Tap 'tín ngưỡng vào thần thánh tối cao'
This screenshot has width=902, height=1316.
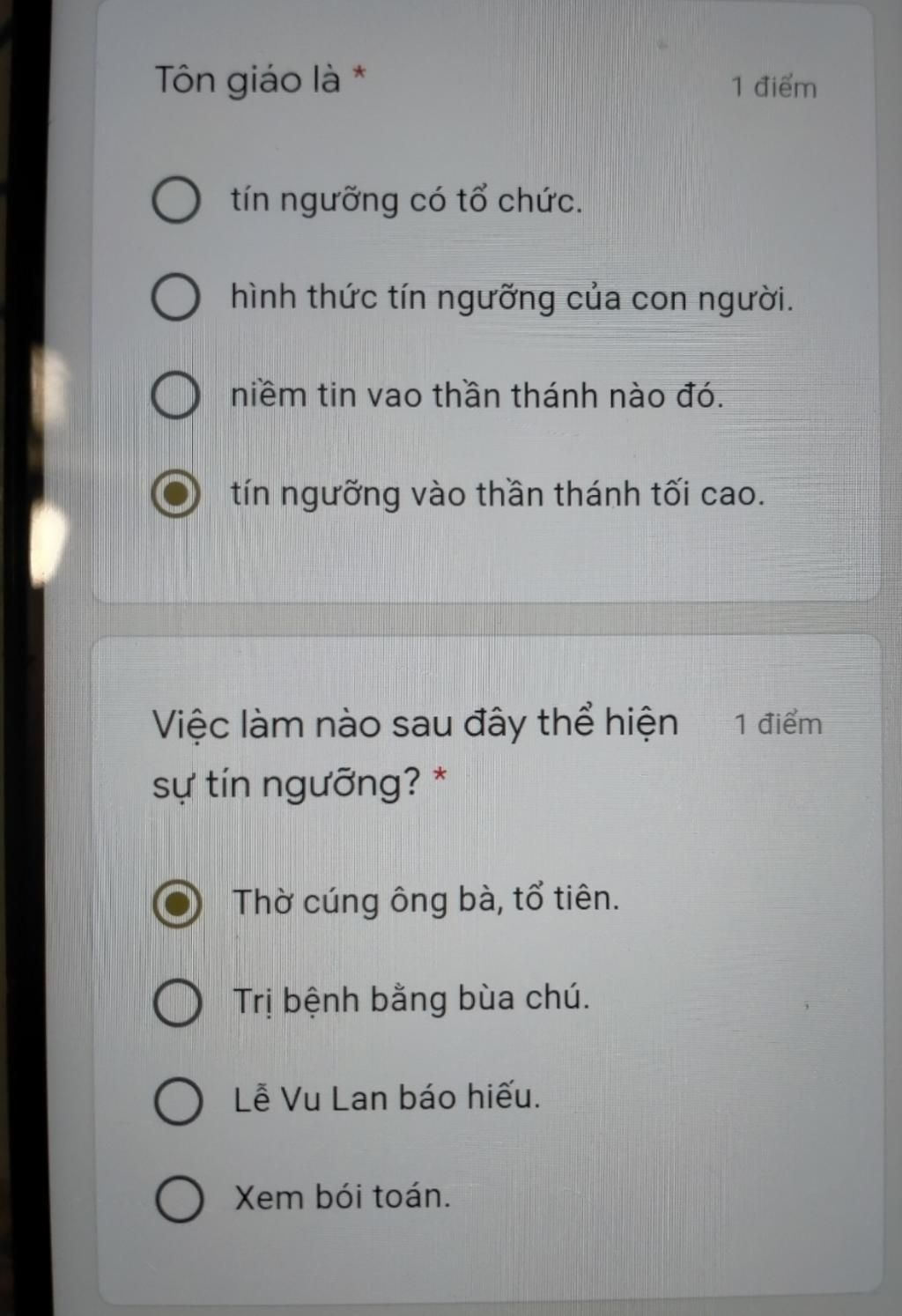click(176, 493)
